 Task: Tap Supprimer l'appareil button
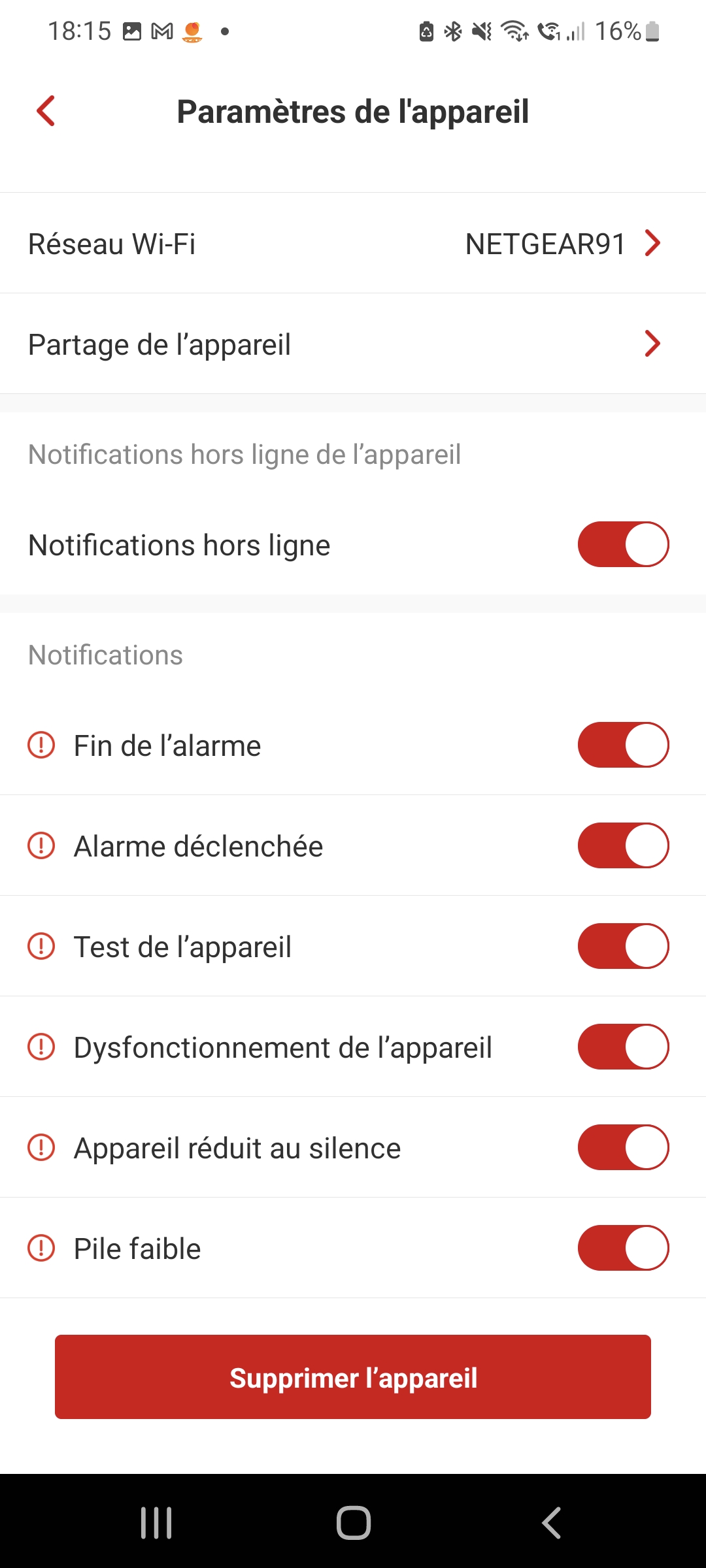point(353,1377)
